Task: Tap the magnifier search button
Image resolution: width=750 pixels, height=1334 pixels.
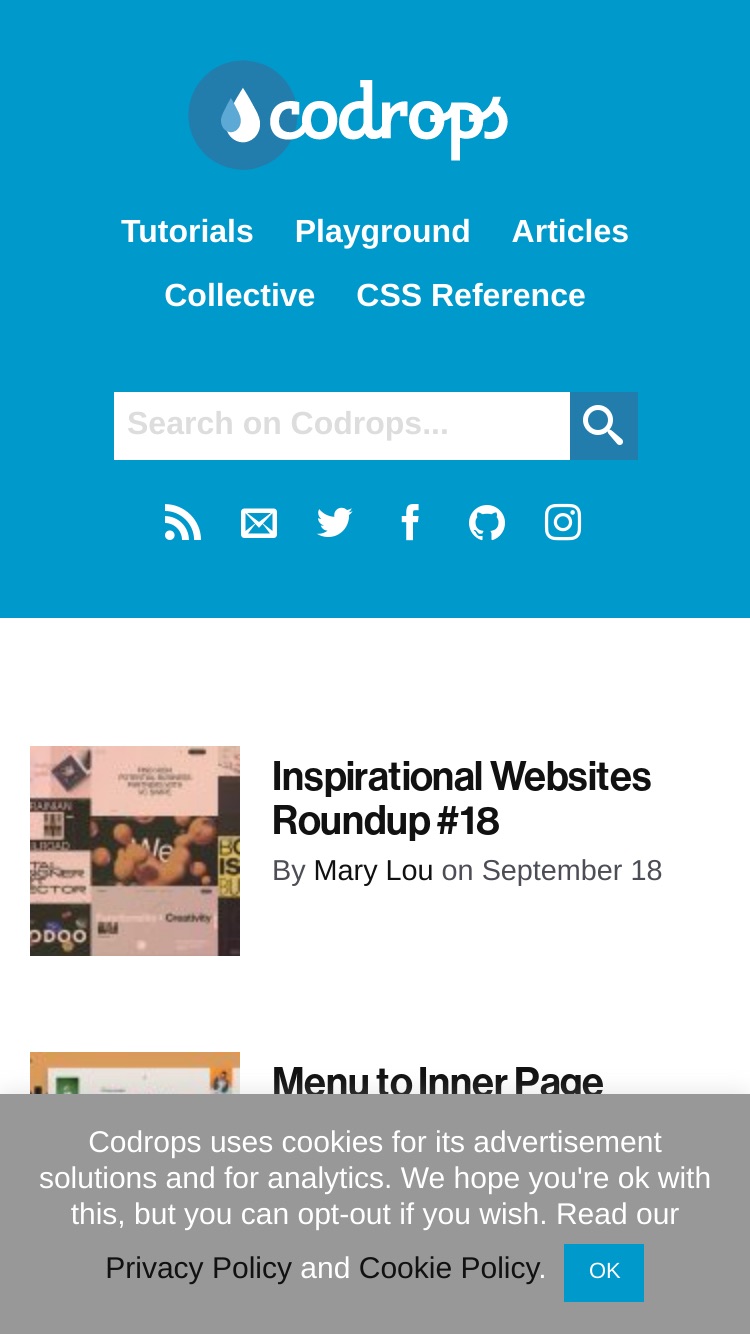Action: click(604, 426)
